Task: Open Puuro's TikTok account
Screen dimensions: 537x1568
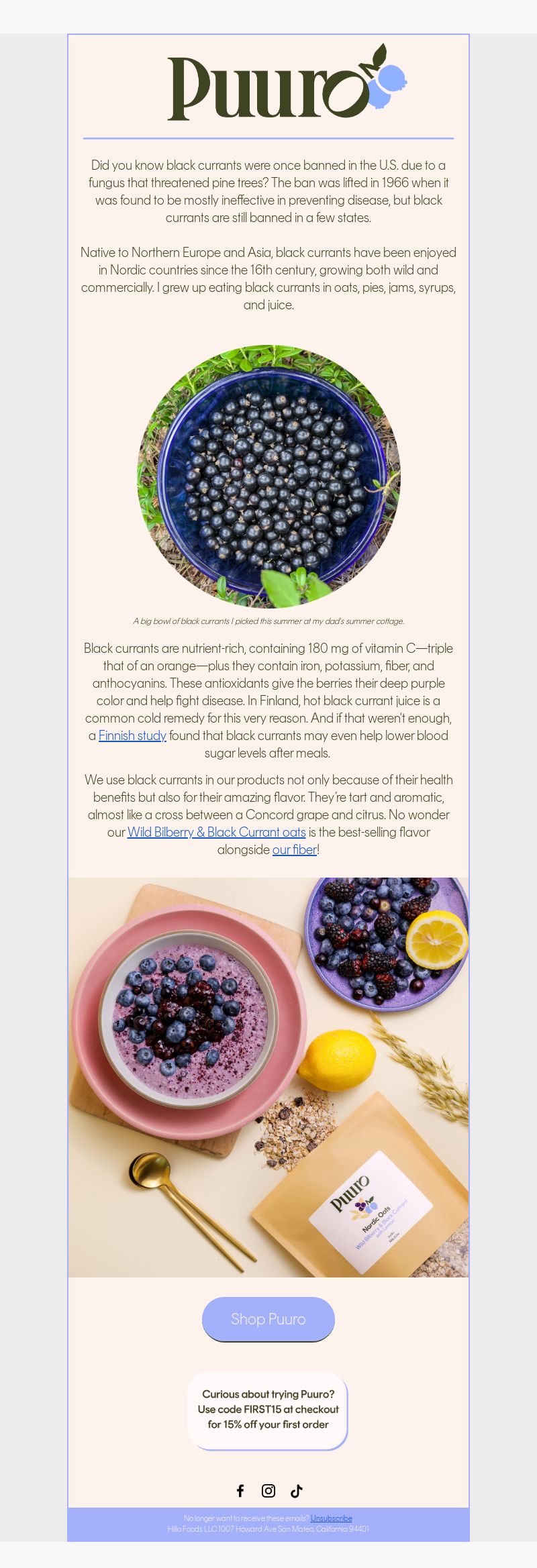Action: coord(297,1491)
